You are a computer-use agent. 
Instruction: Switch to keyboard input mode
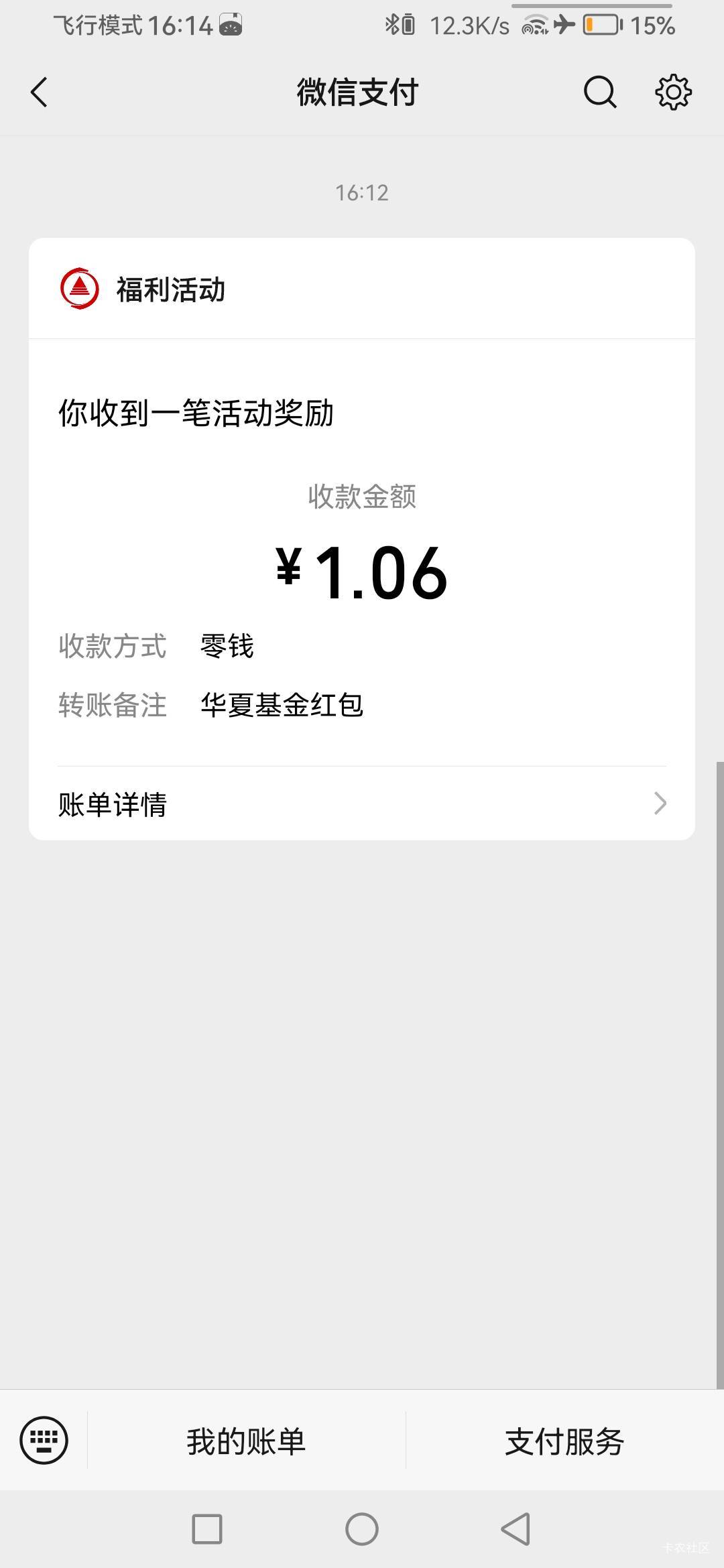tap(44, 1440)
